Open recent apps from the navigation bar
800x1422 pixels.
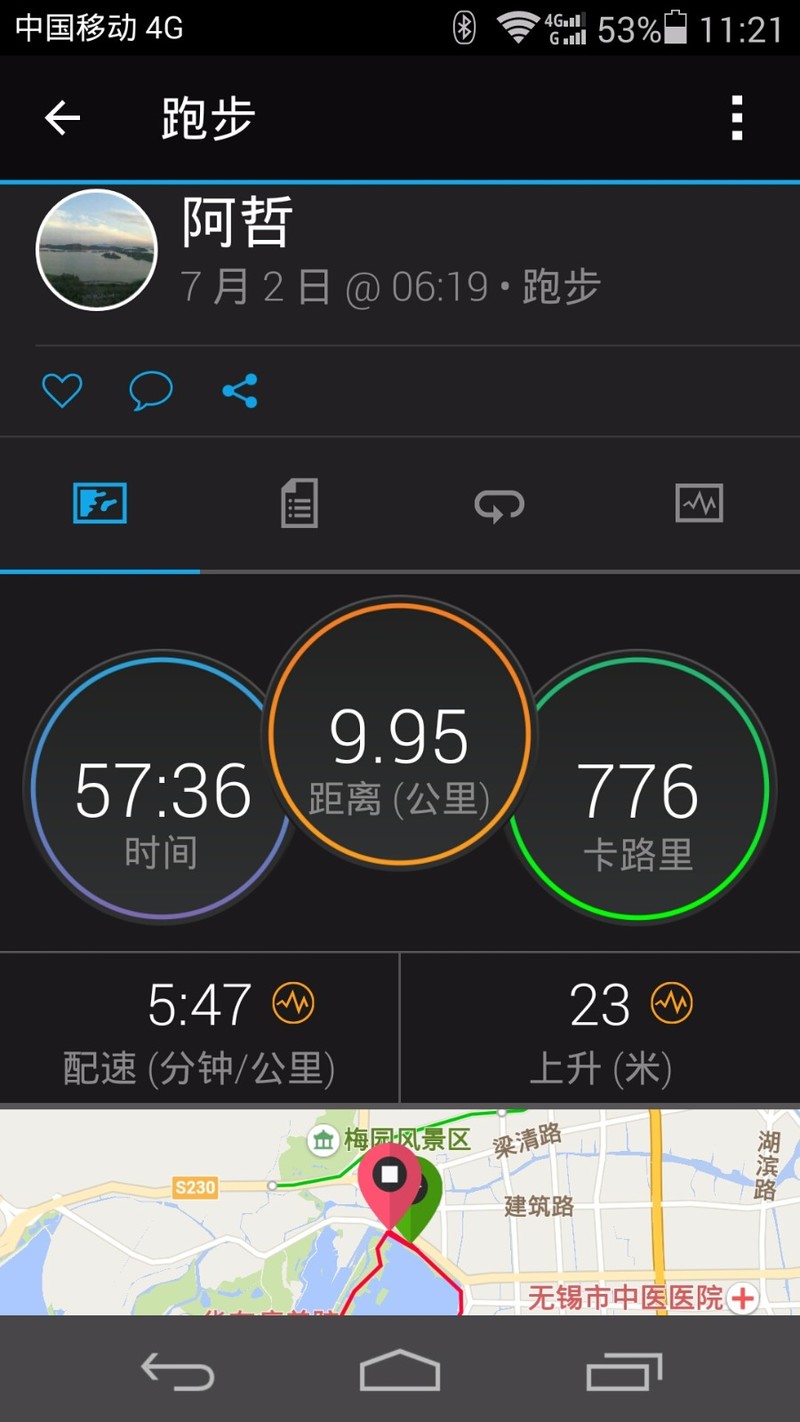click(624, 1370)
